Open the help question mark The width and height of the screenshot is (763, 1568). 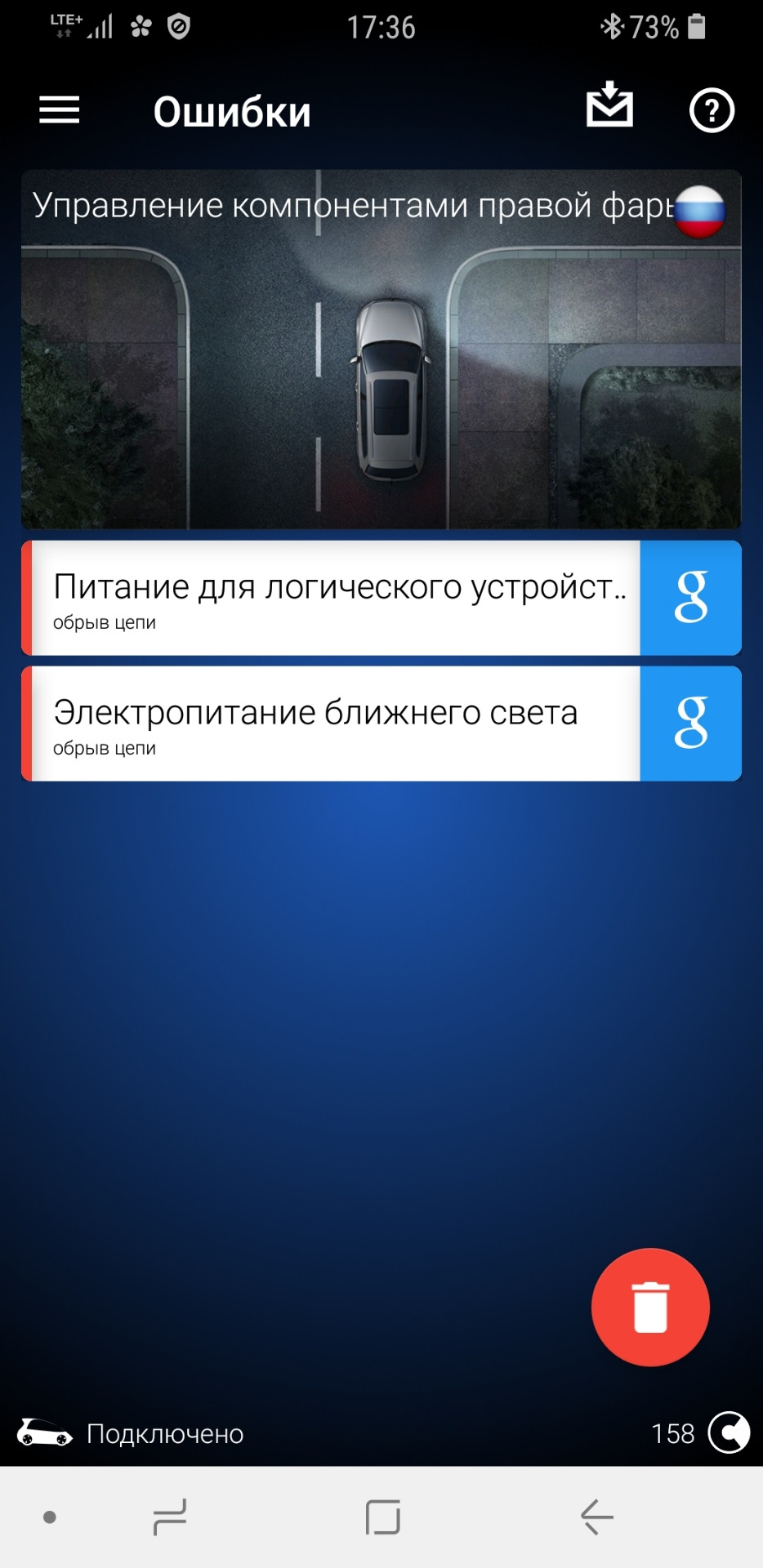pos(712,110)
